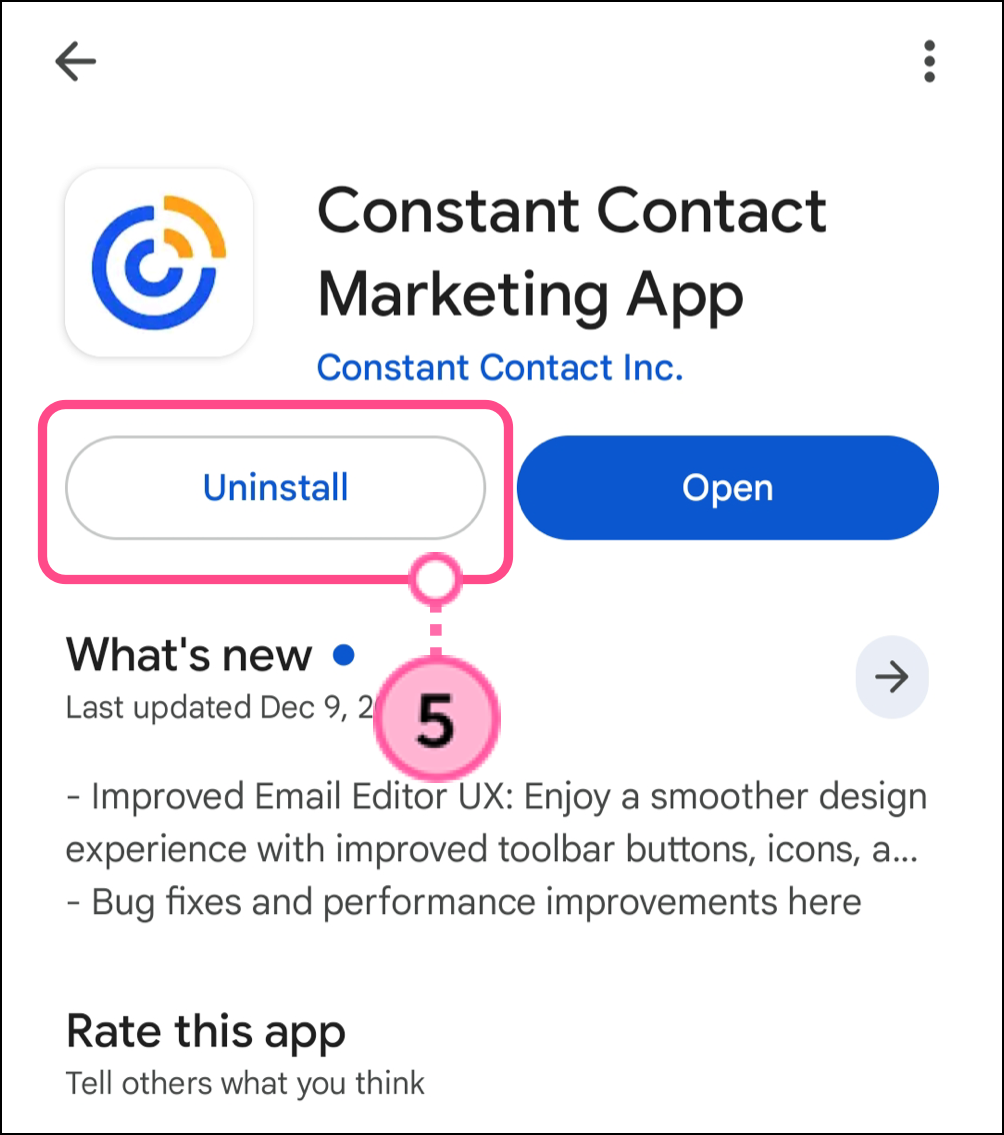The width and height of the screenshot is (1004, 1135).
Task: Visit the Constant Contact Inc. developer page
Action: click(499, 368)
